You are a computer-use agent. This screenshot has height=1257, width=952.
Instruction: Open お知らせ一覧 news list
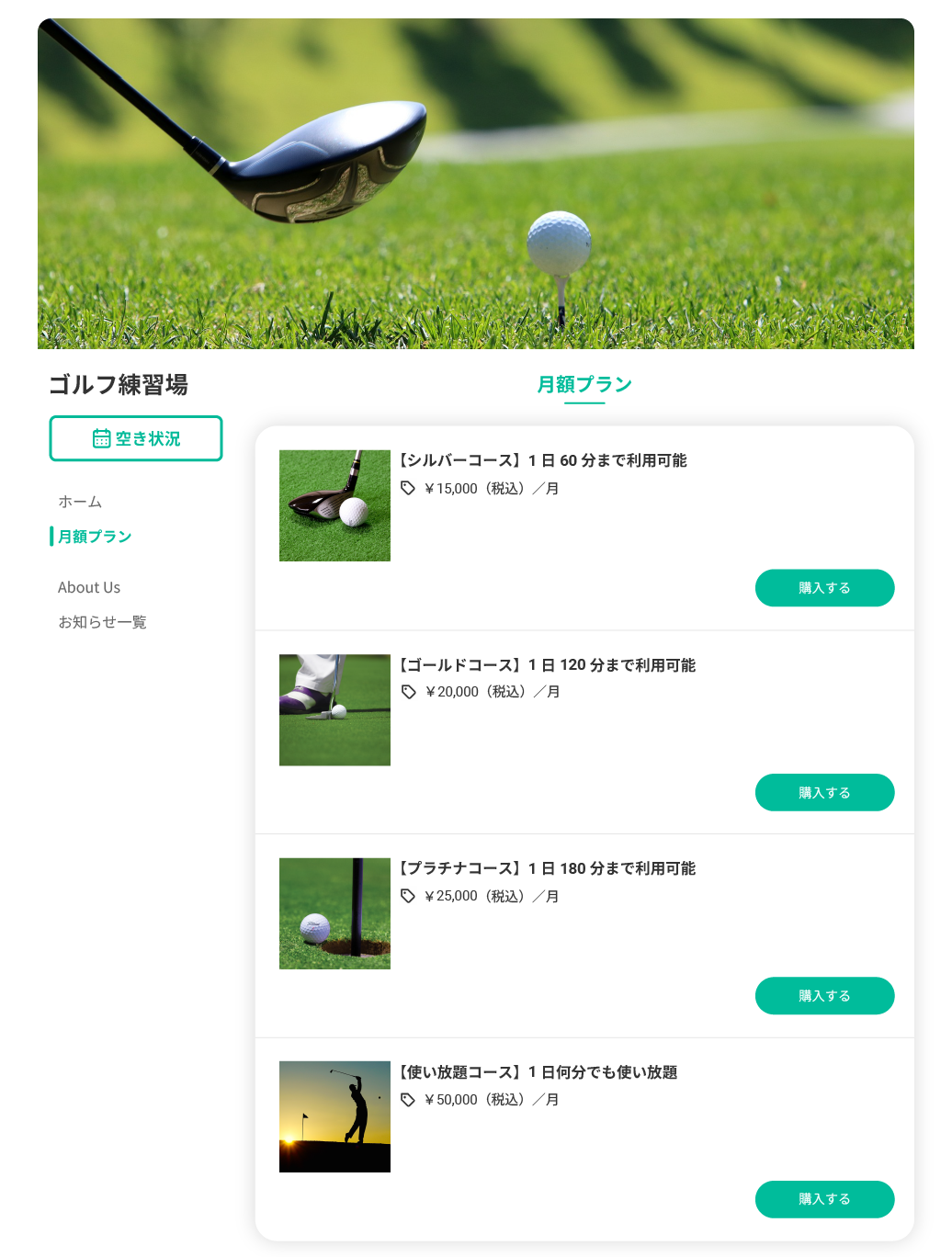coord(102,622)
